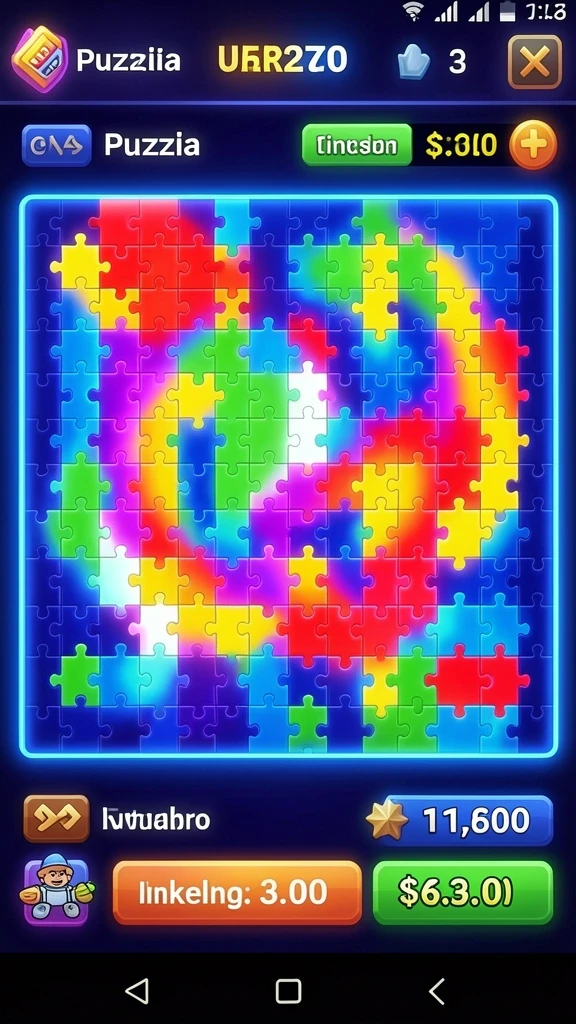Tap the system home square button
The image size is (576, 1024).
click(288, 991)
